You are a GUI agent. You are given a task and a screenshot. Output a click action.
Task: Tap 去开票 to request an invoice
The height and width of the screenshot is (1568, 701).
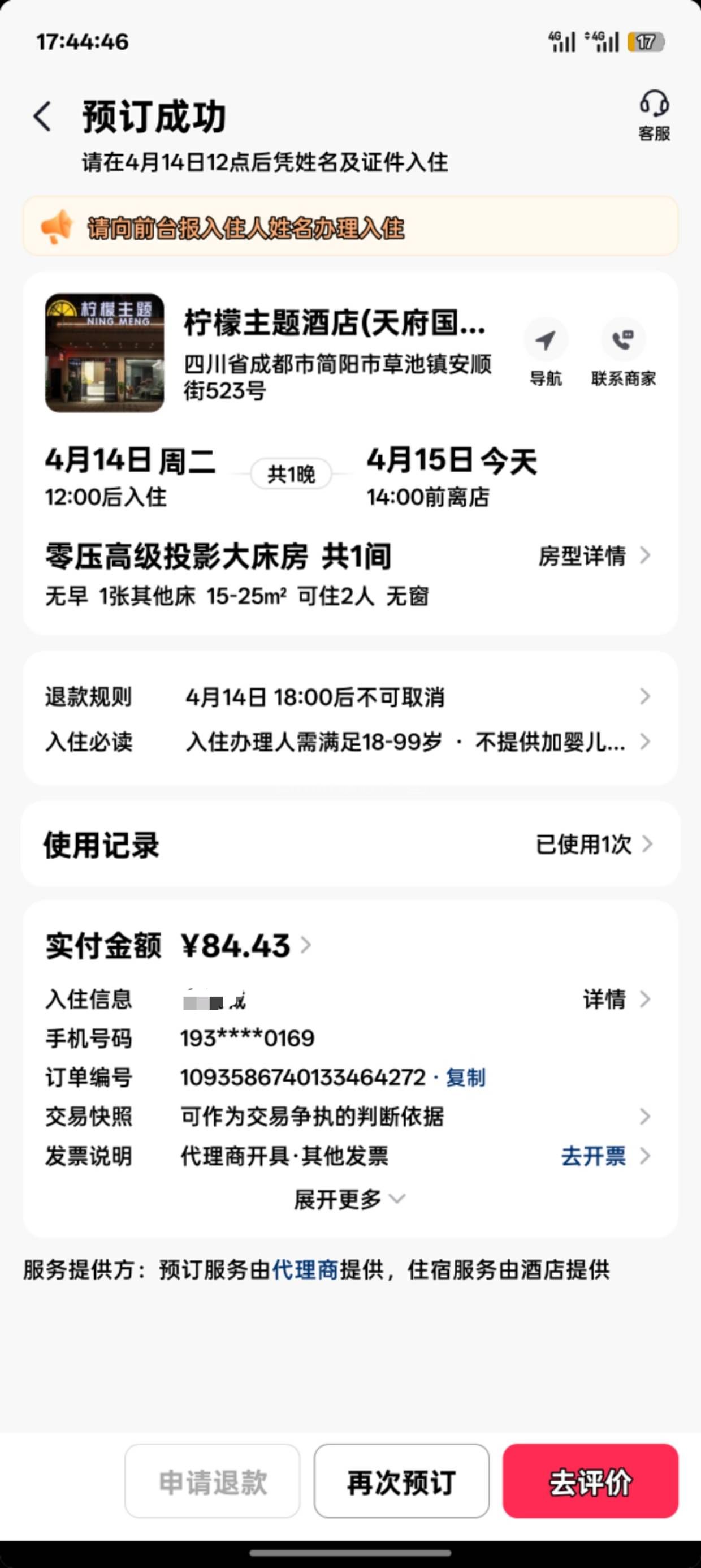[593, 1156]
